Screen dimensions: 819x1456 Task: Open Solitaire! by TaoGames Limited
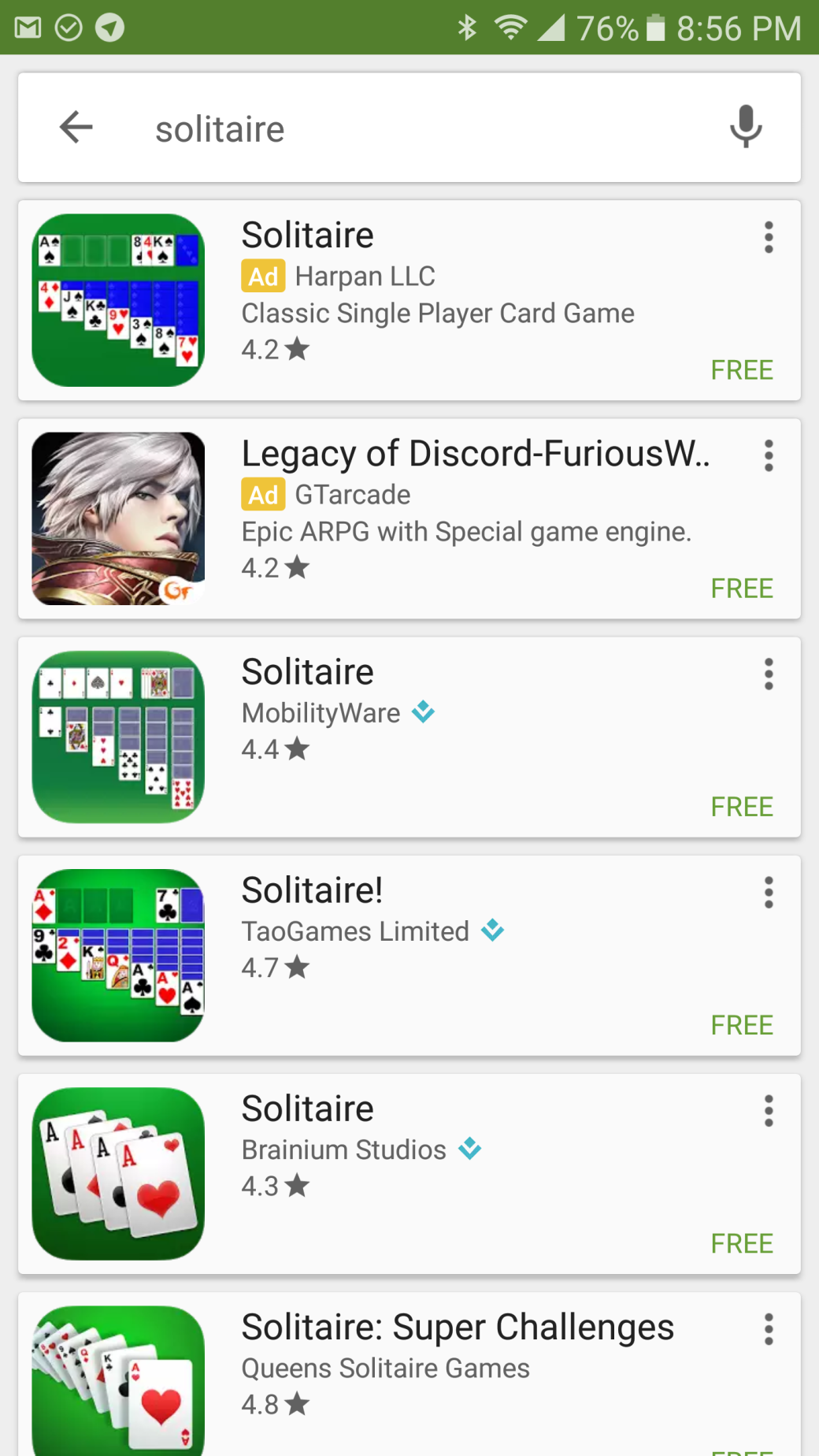409,955
